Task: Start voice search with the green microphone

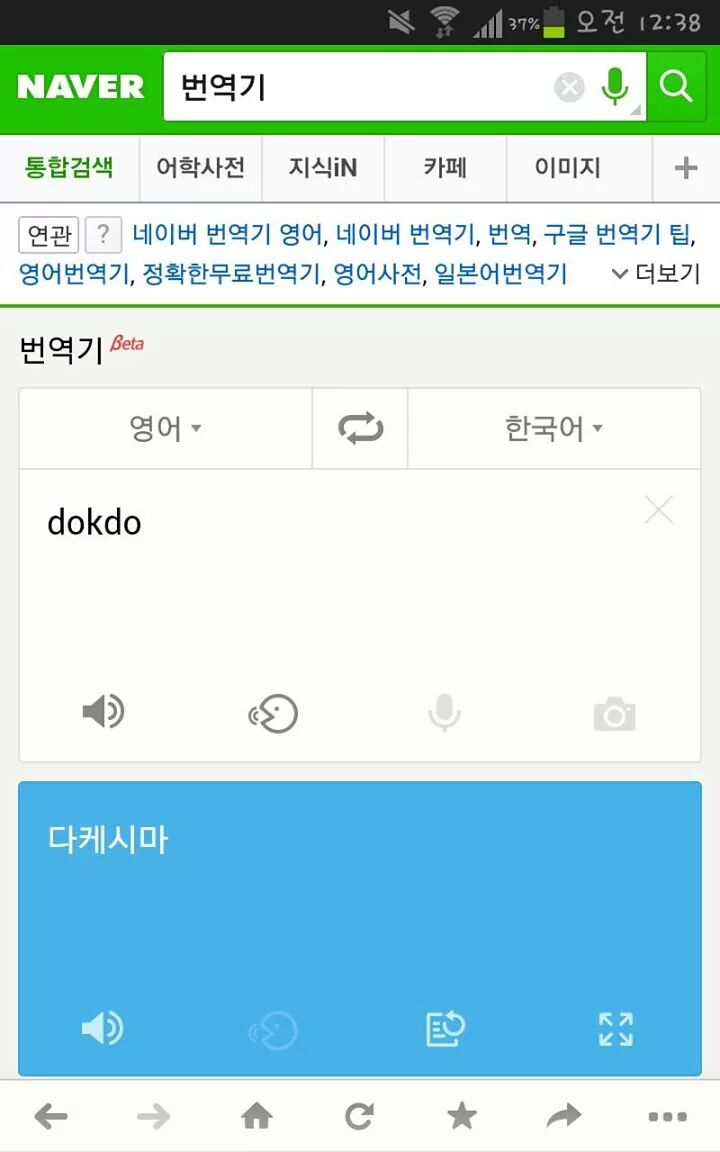Action: (615, 86)
